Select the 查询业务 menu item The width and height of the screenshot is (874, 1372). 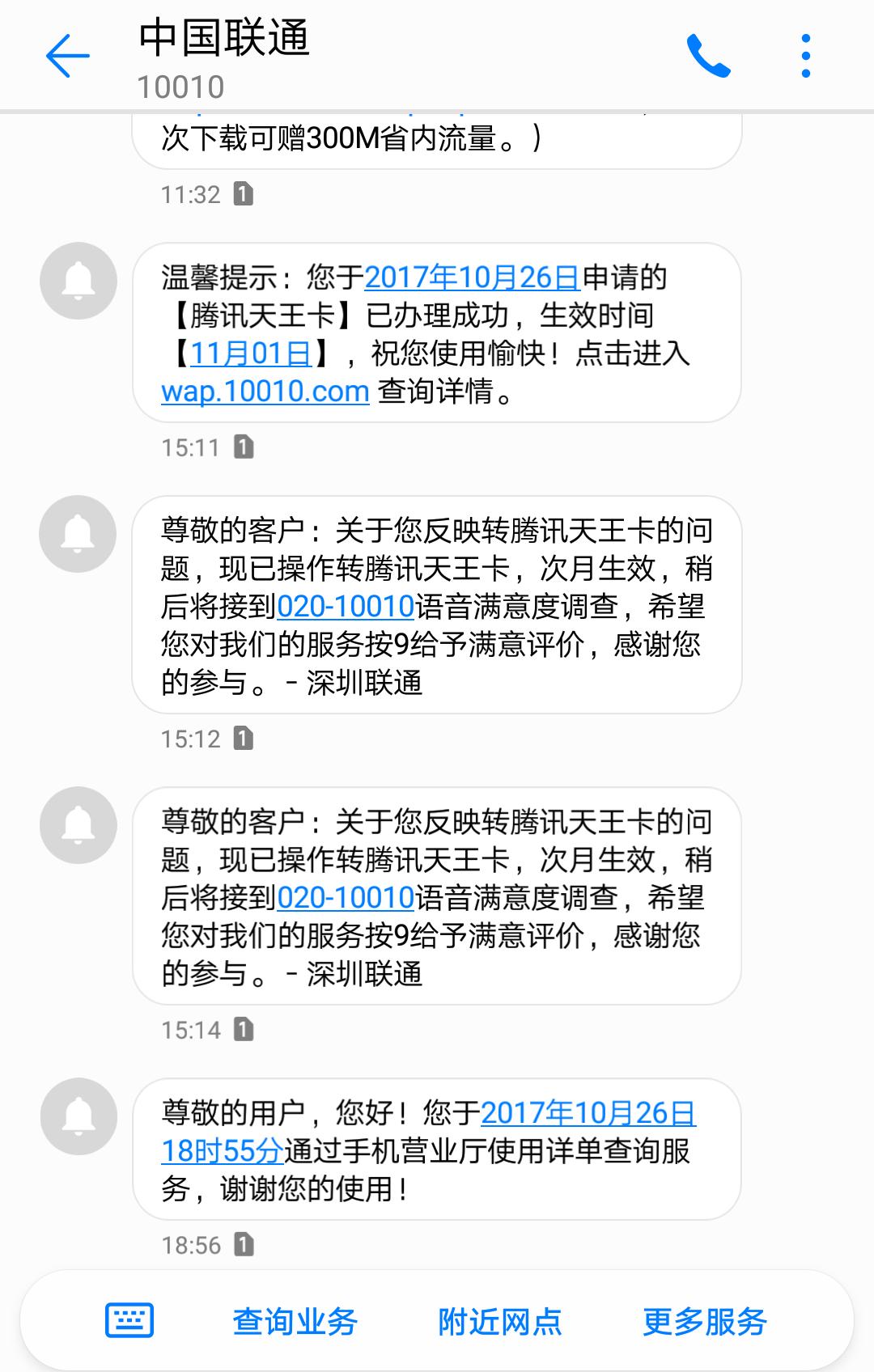tap(295, 1317)
